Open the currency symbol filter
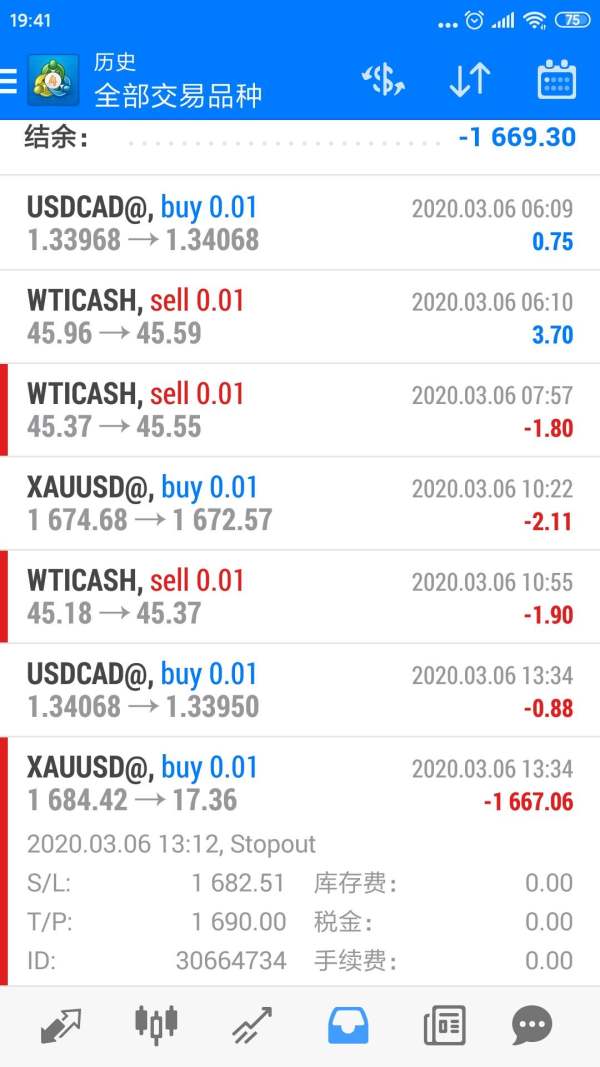 click(382, 80)
